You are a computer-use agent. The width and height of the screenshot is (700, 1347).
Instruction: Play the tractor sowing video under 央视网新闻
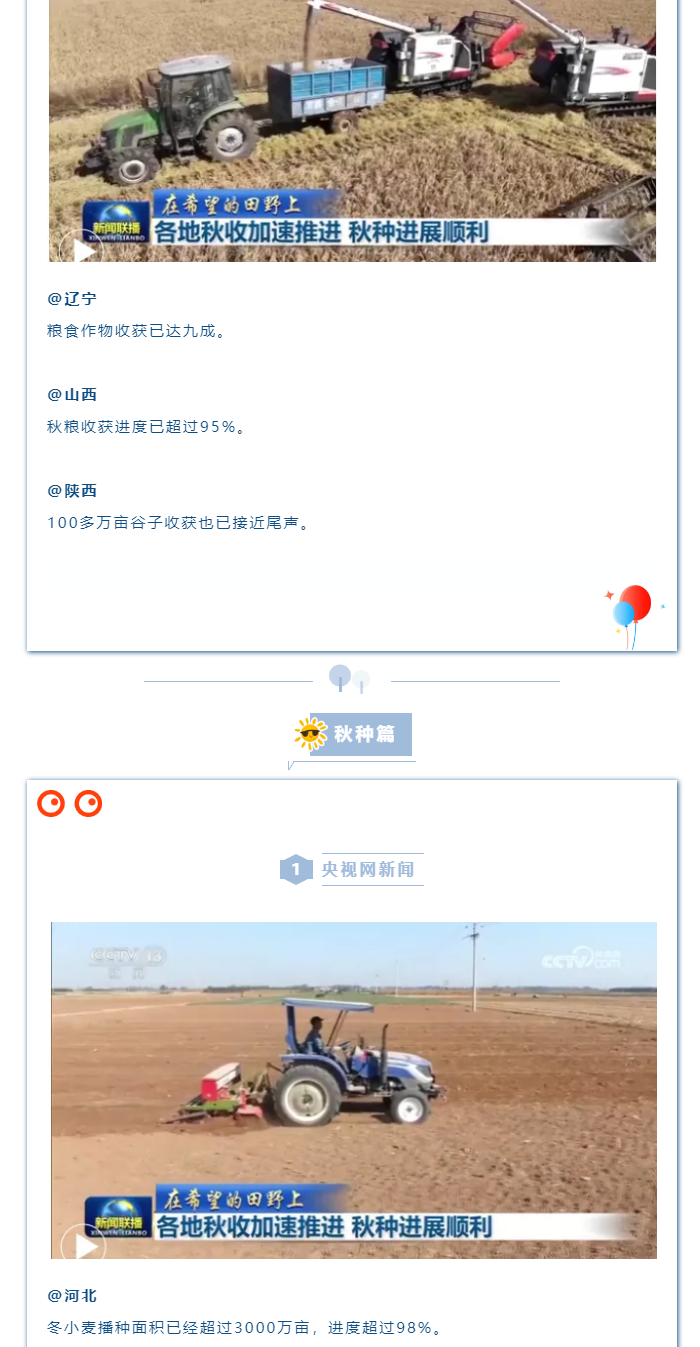(84, 1245)
